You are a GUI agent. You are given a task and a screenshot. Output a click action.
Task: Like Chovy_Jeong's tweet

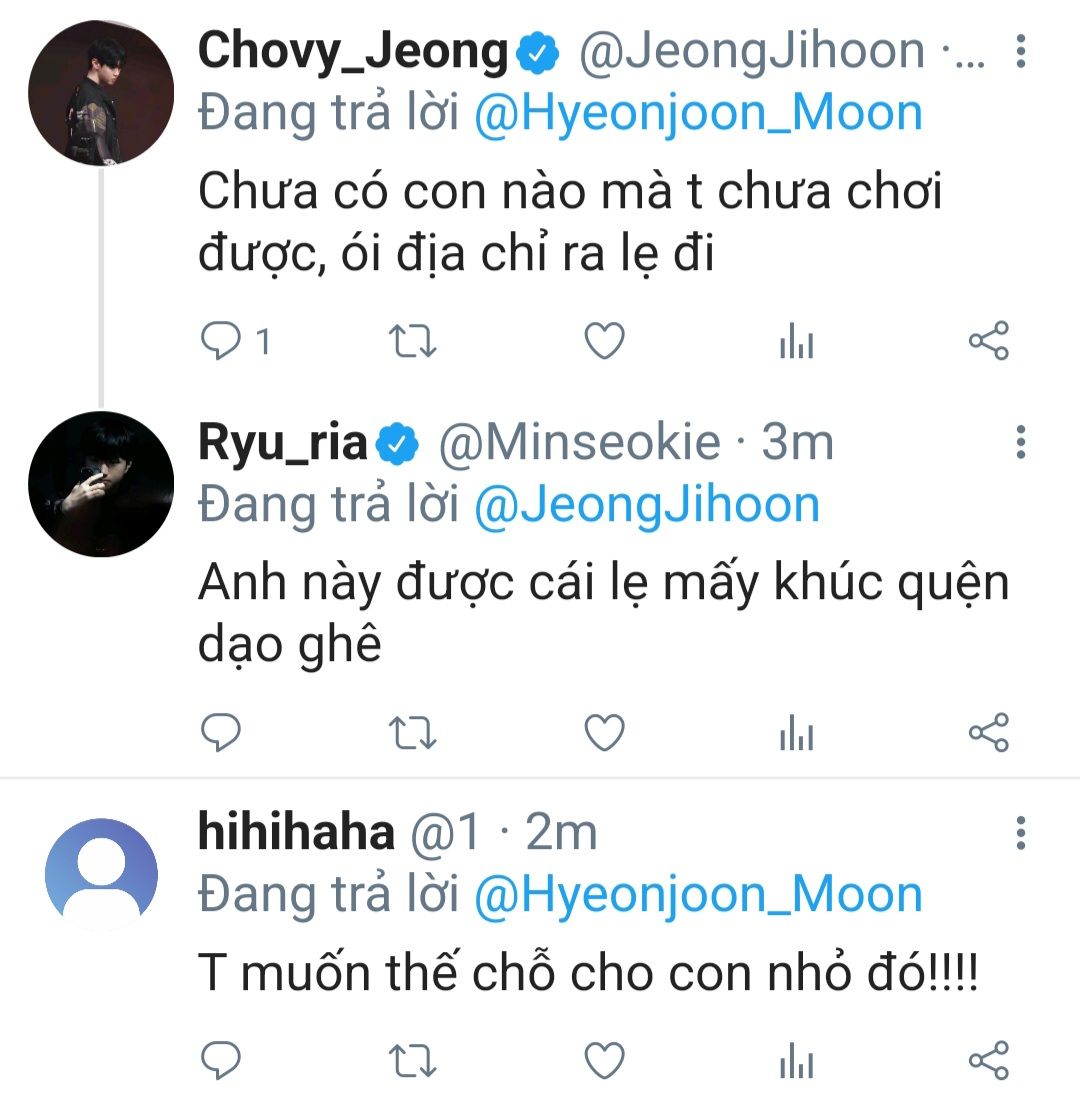pyautogui.click(x=604, y=343)
